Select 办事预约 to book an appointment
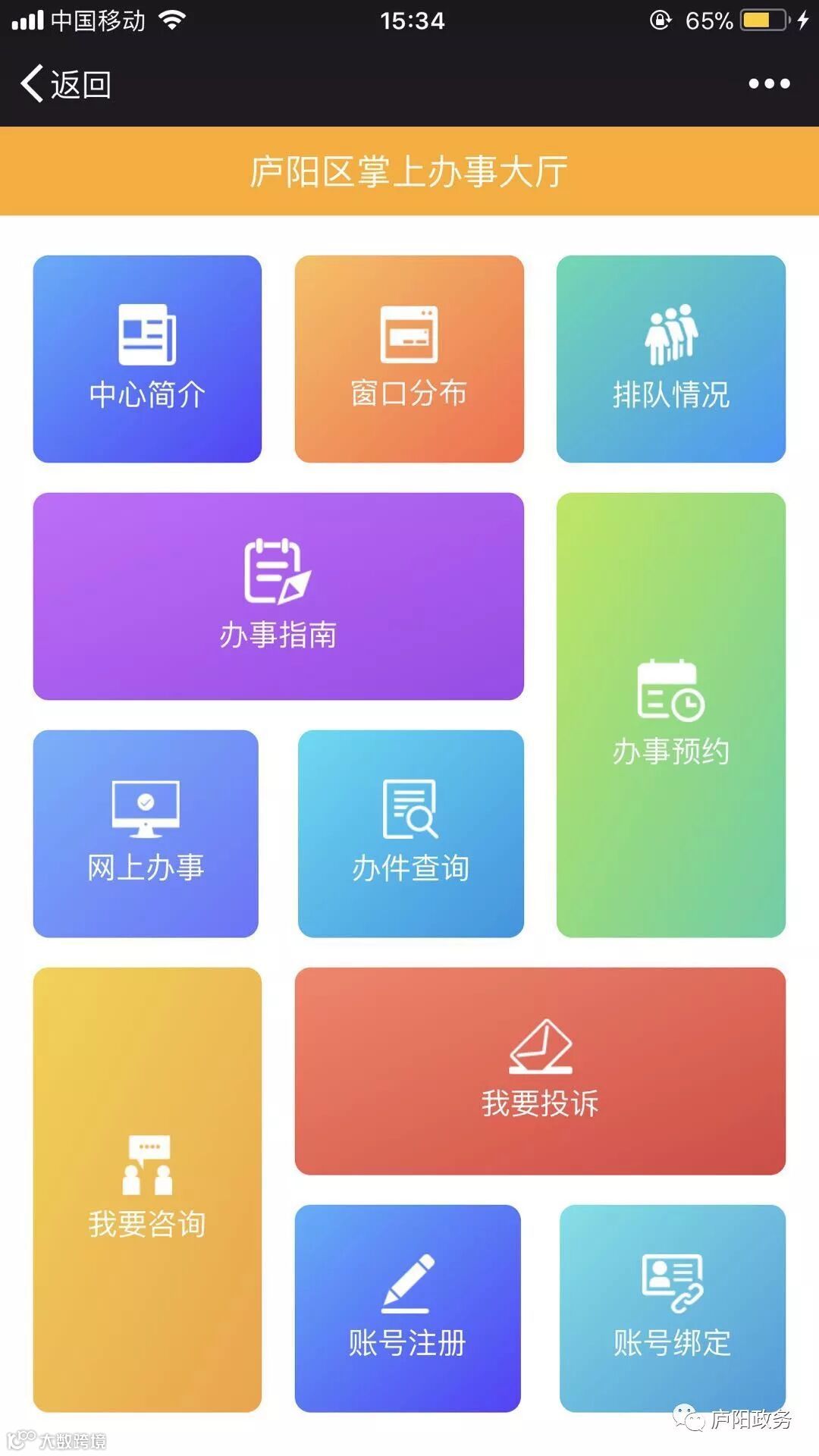 click(x=670, y=714)
